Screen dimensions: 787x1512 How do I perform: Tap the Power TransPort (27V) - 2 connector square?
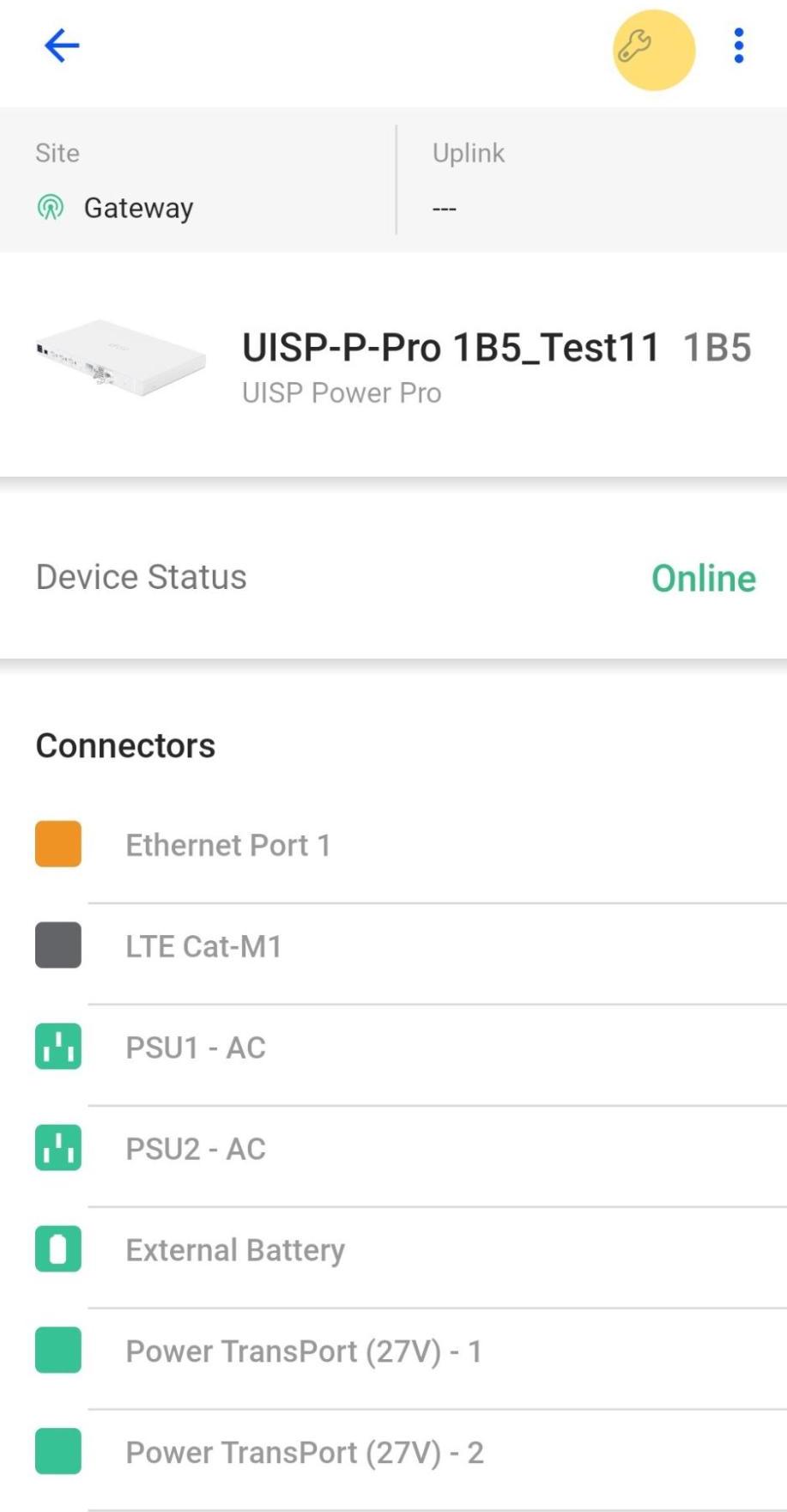[58, 1452]
